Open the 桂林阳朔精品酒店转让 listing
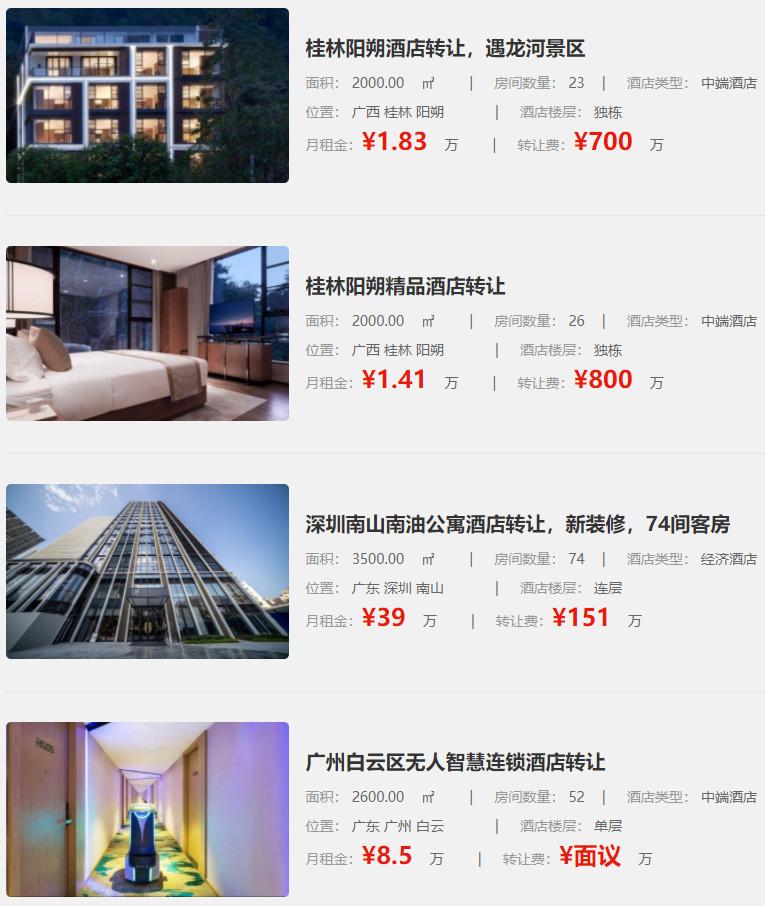765x906 pixels. click(405, 287)
